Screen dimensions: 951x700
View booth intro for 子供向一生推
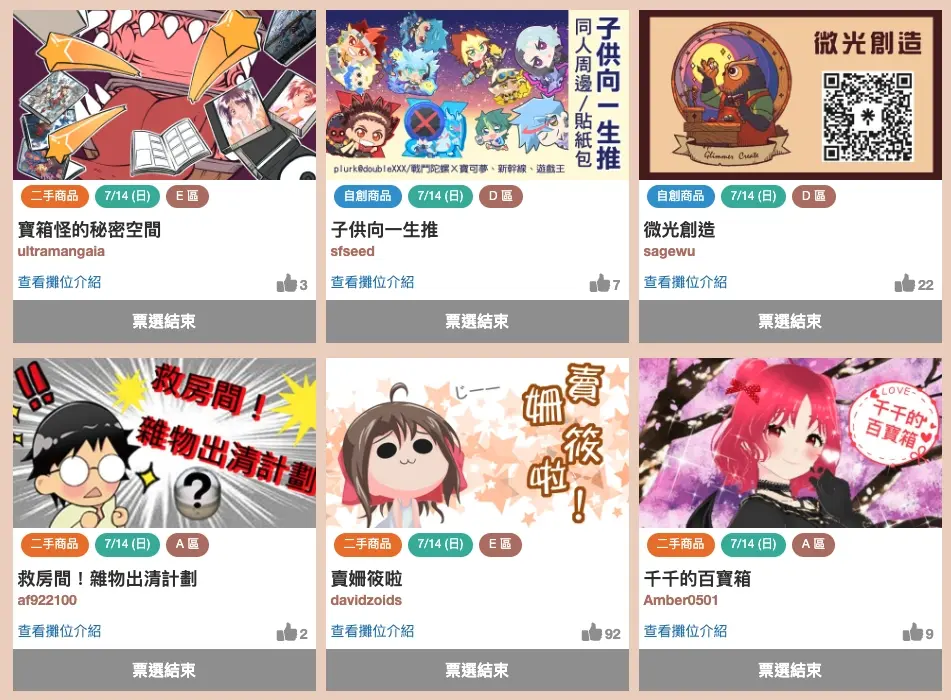pos(372,282)
